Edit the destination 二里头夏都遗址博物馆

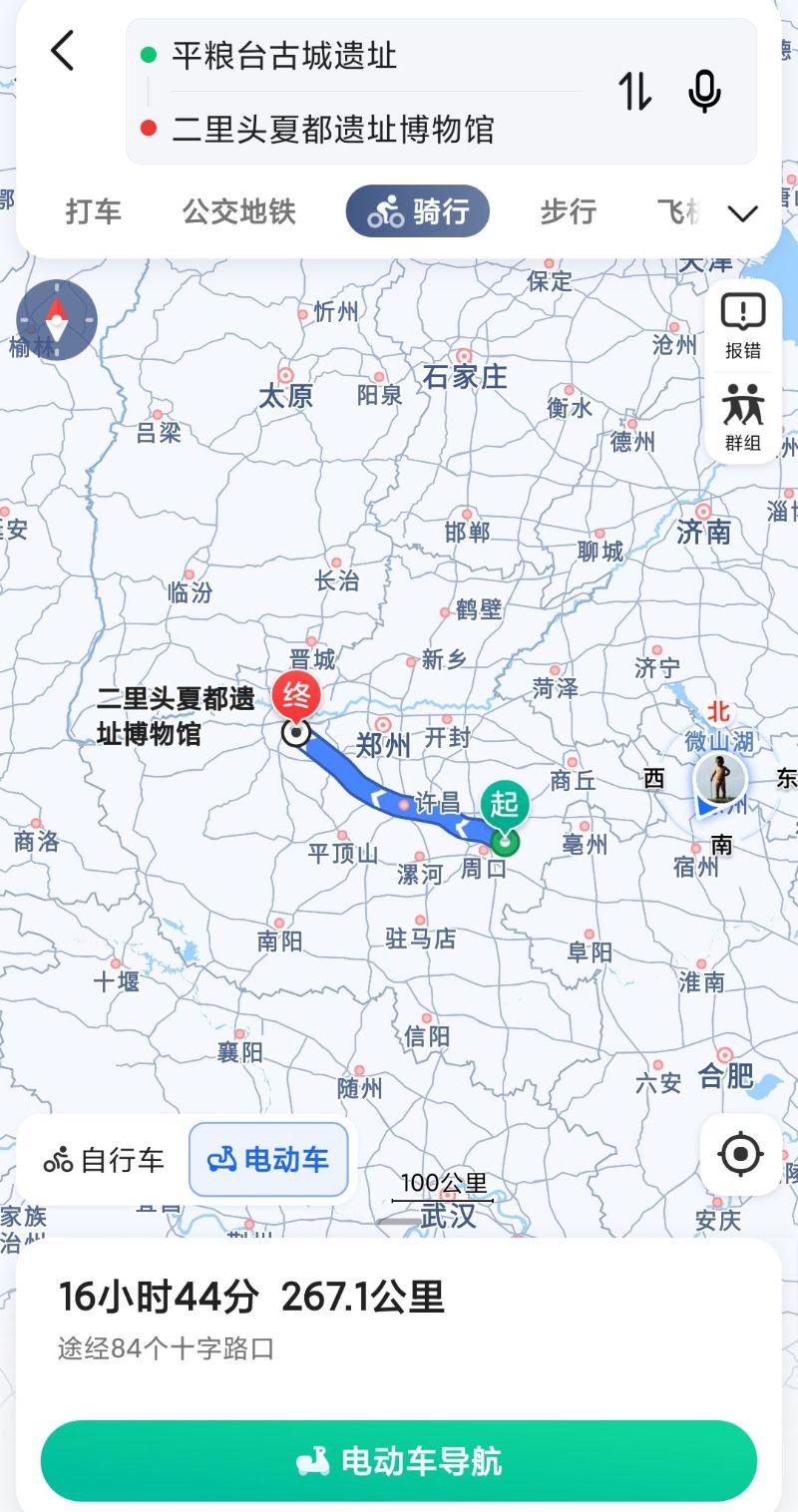tap(364, 129)
